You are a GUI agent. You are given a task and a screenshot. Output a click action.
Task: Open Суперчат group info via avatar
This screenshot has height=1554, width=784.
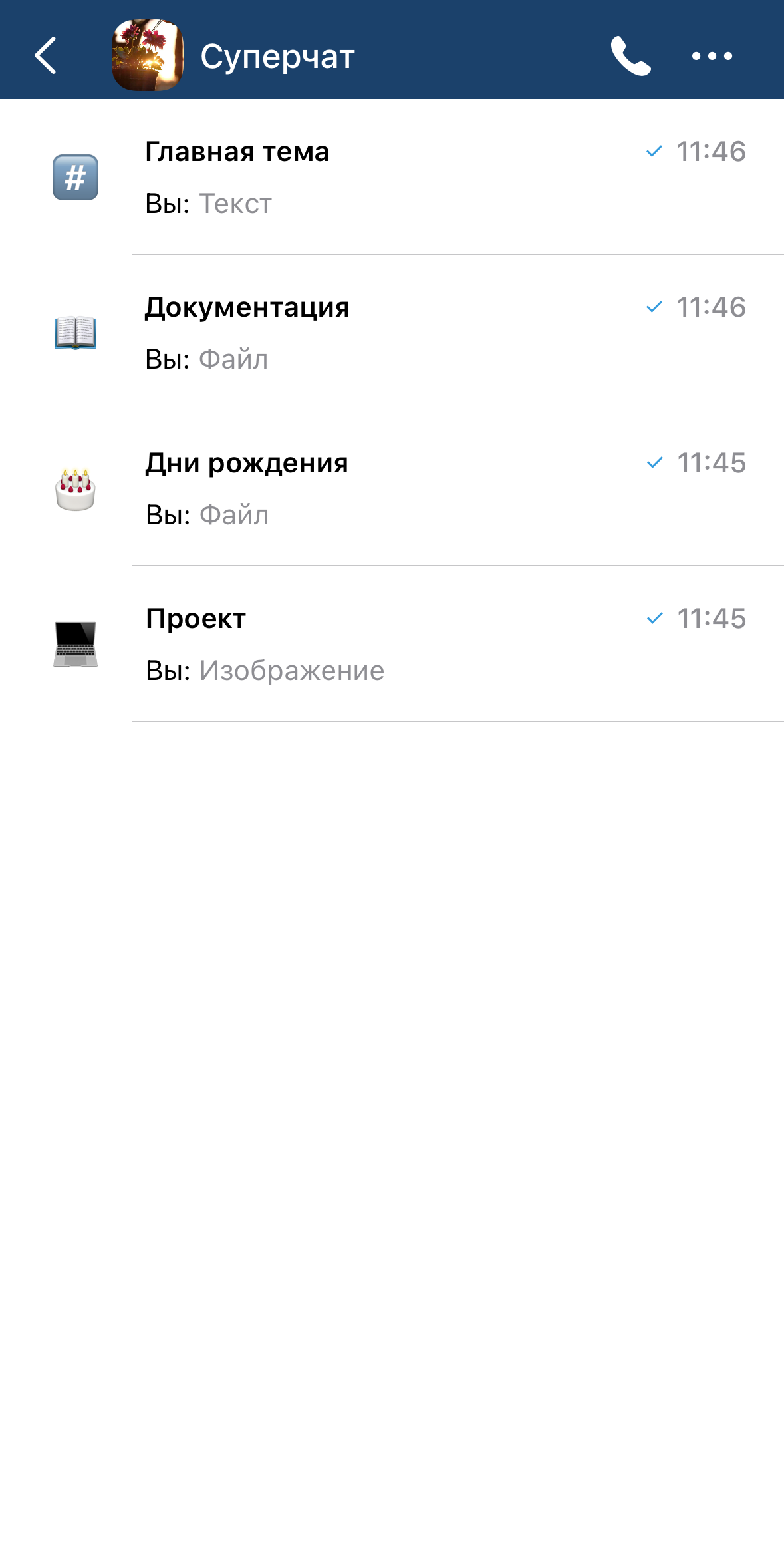click(x=147, y=55)
